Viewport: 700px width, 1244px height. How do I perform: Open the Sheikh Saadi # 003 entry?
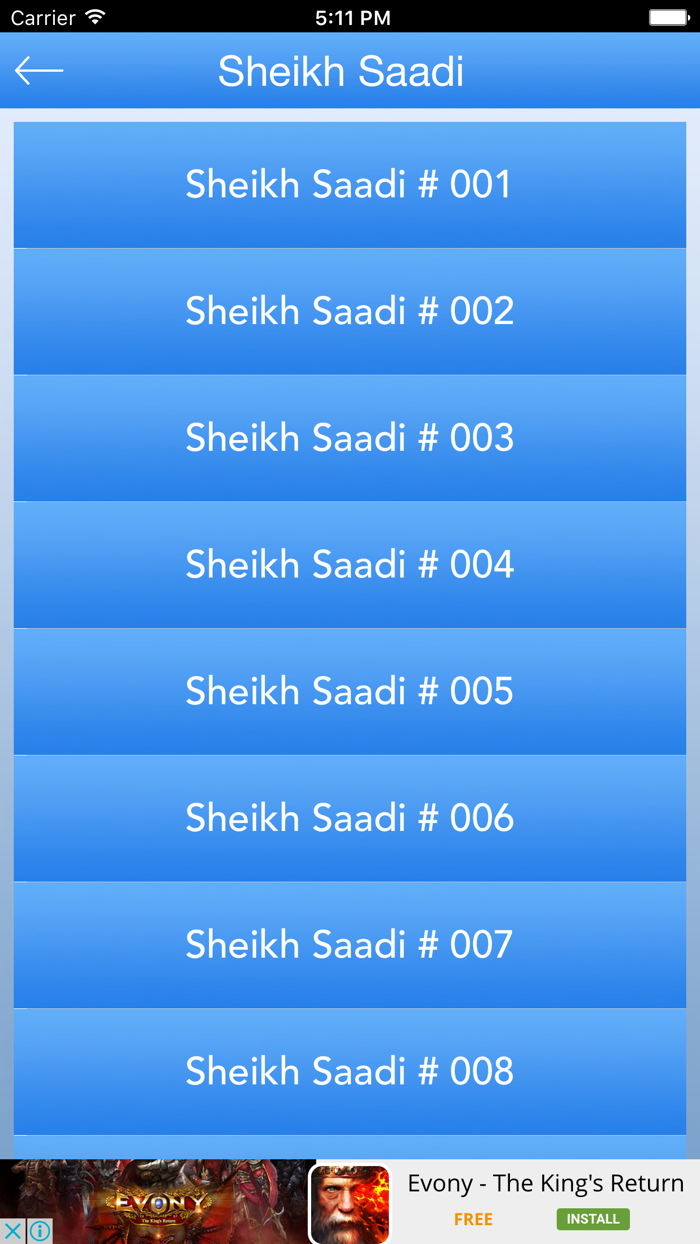tap(349, 438)
